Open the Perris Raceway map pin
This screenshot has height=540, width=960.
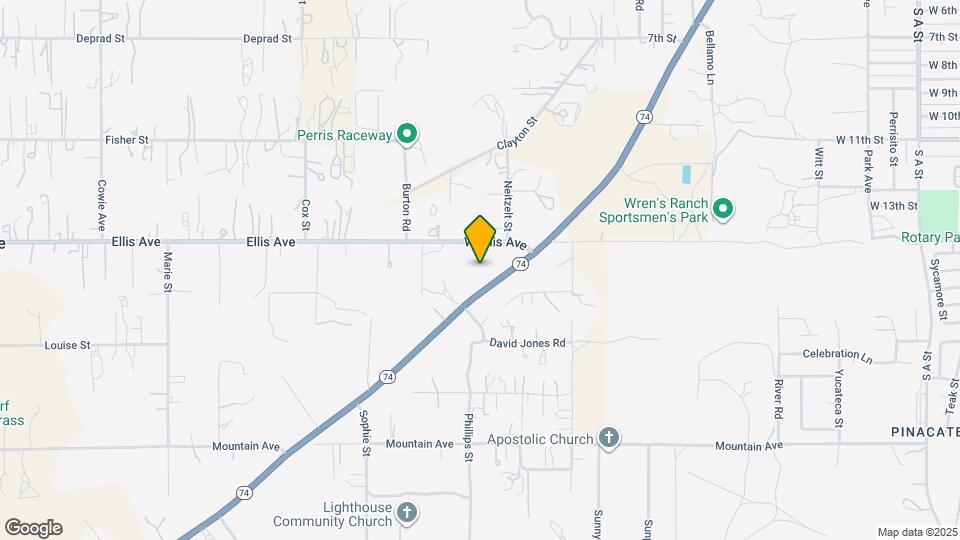click(x=407, y=133)
